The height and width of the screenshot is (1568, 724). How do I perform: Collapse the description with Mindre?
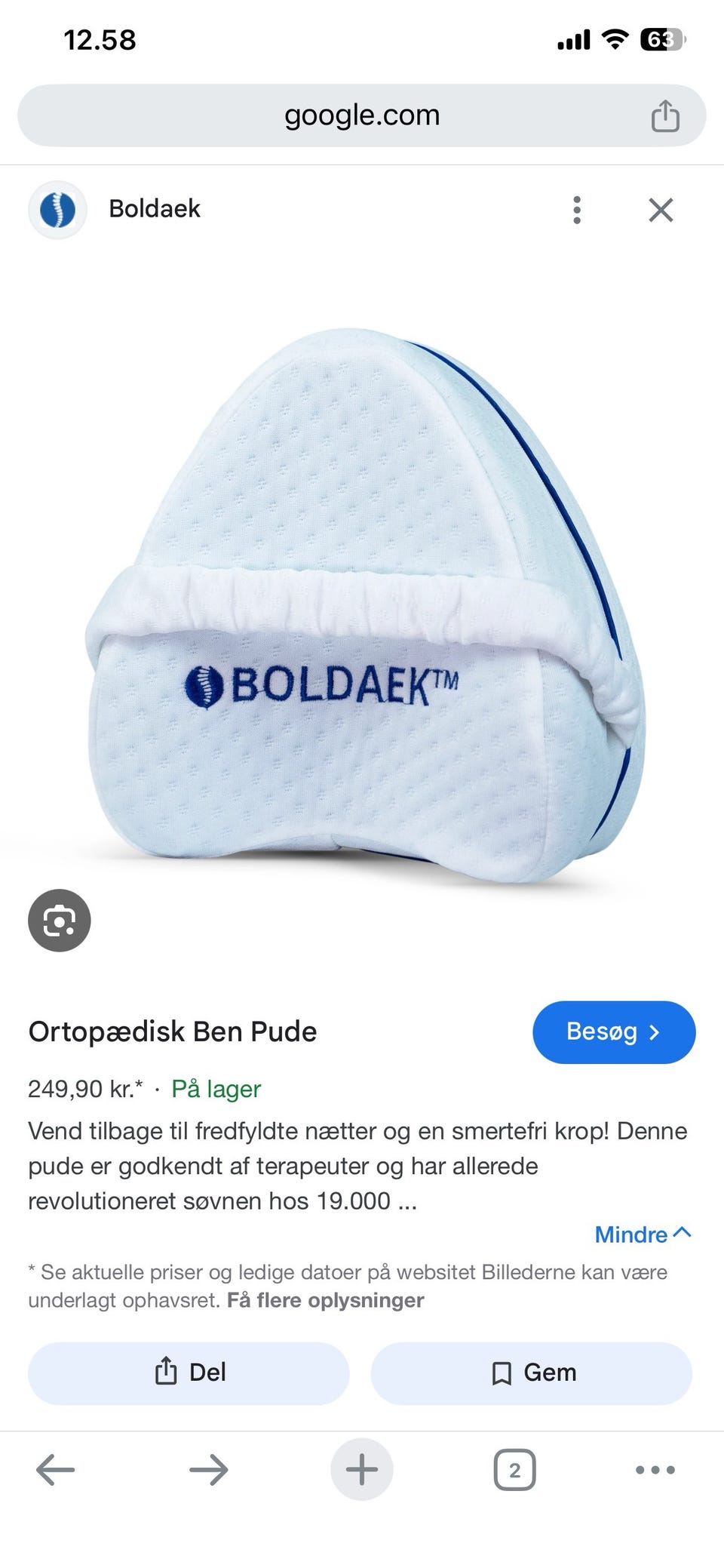point(642,1234)
